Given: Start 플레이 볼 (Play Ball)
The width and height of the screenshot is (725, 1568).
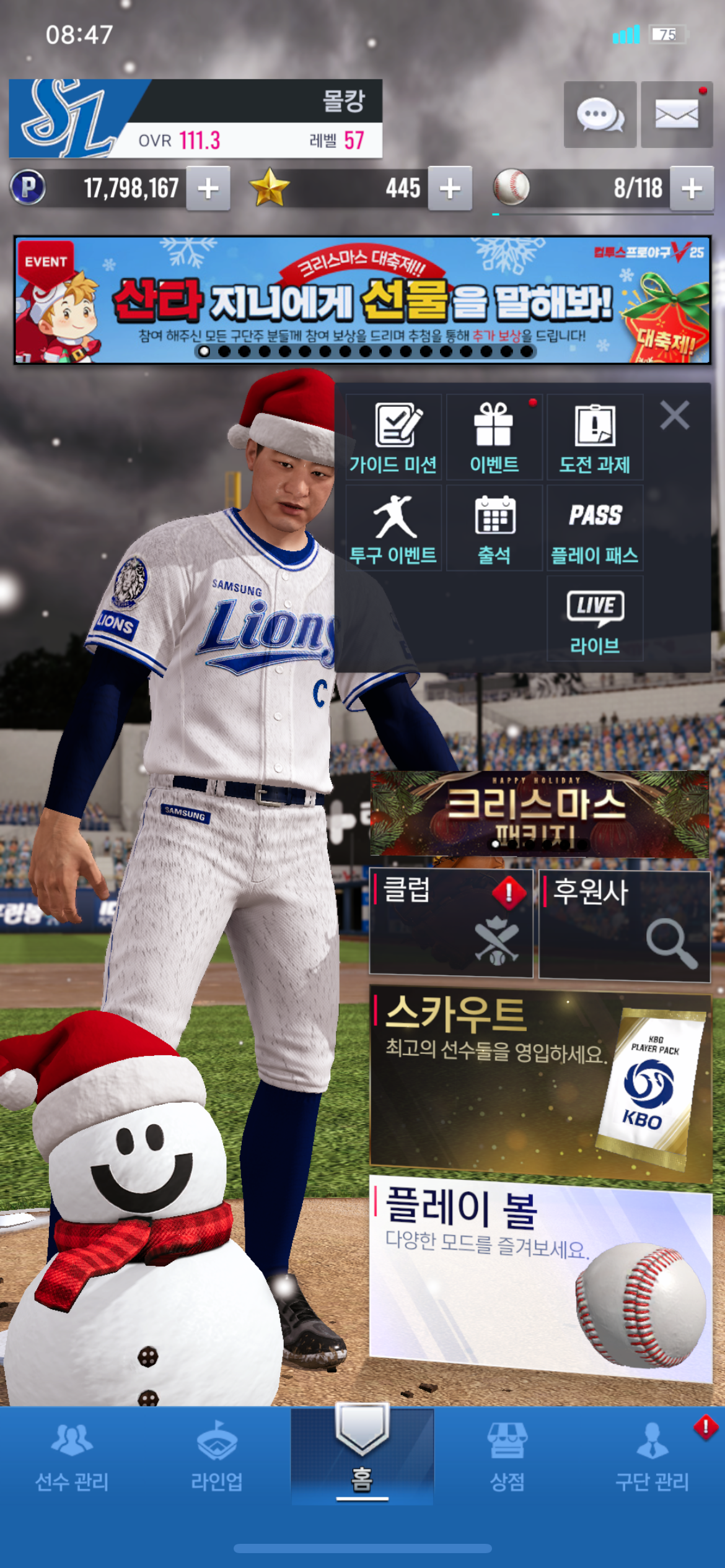Looking at the screenshot, I should (x=540, y=1276).
